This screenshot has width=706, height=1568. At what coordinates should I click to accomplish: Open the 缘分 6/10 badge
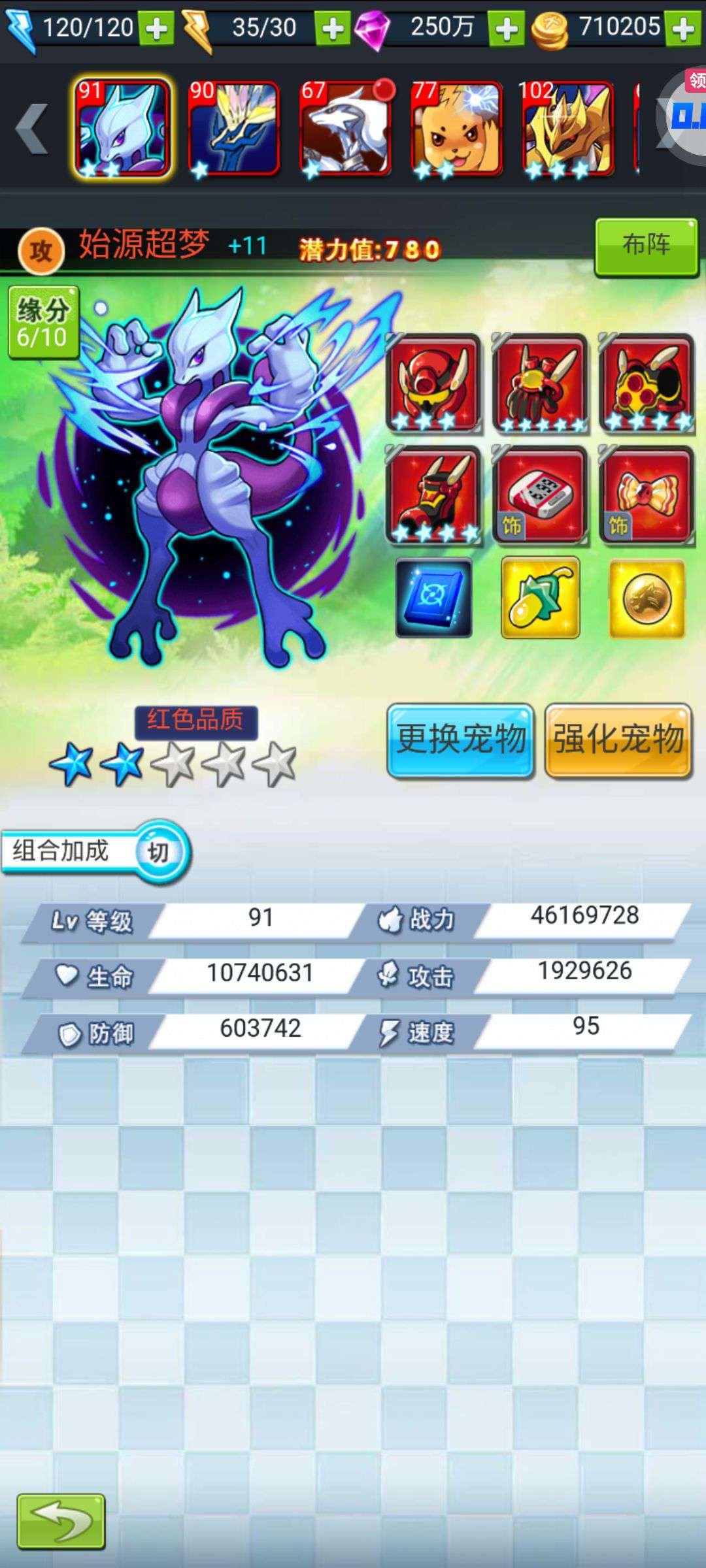click(x=43, y=322)
